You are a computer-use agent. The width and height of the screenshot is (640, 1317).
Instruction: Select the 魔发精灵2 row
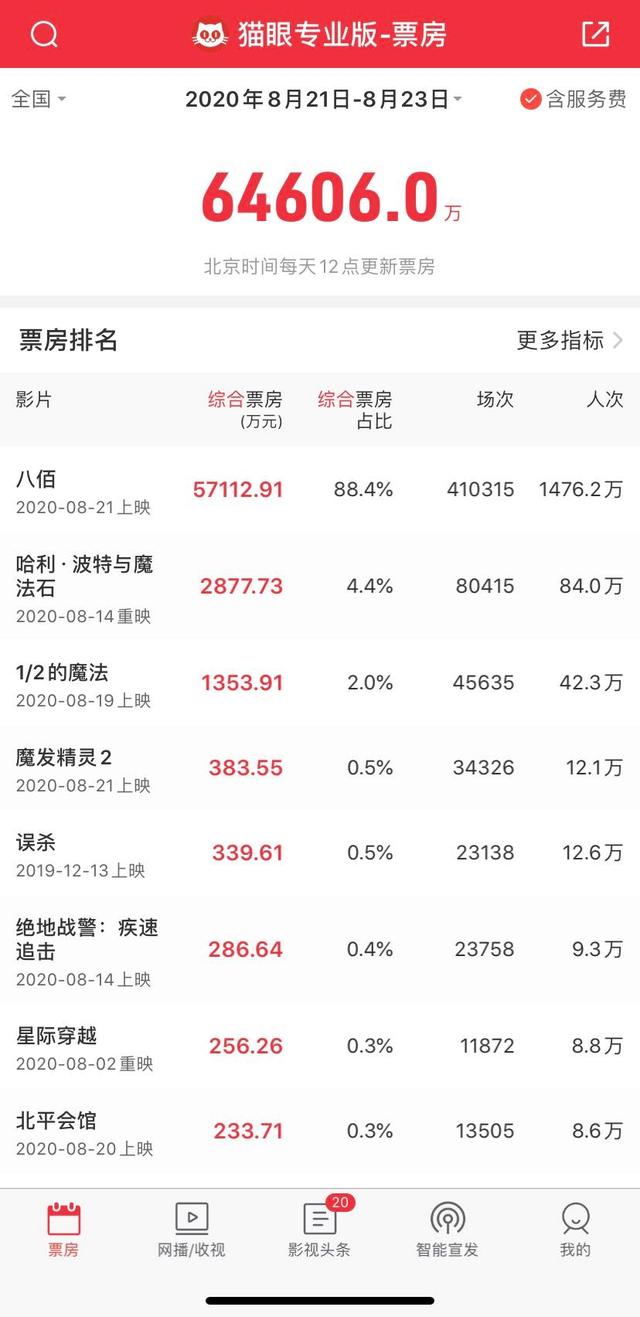320,768
